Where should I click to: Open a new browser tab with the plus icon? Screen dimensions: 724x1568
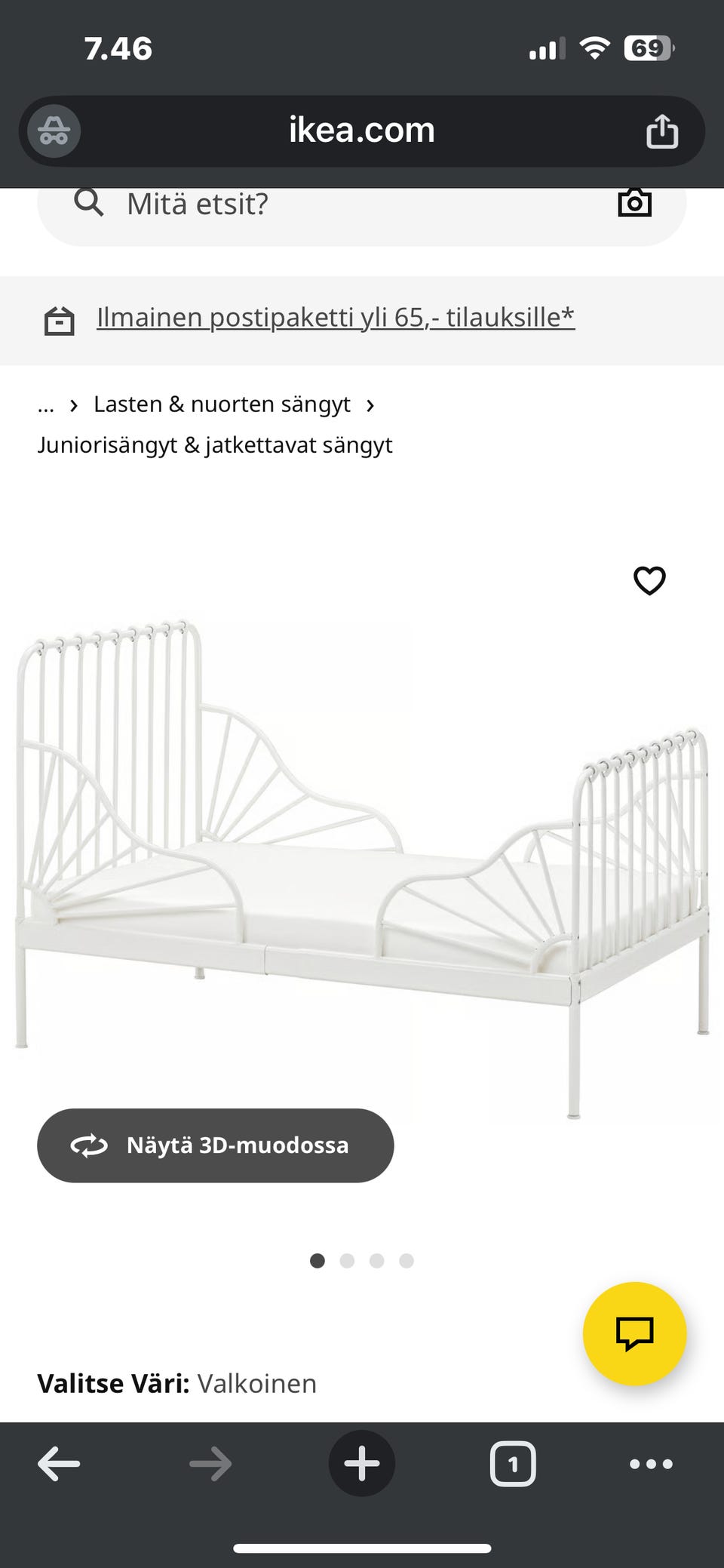pos(361,1462)
